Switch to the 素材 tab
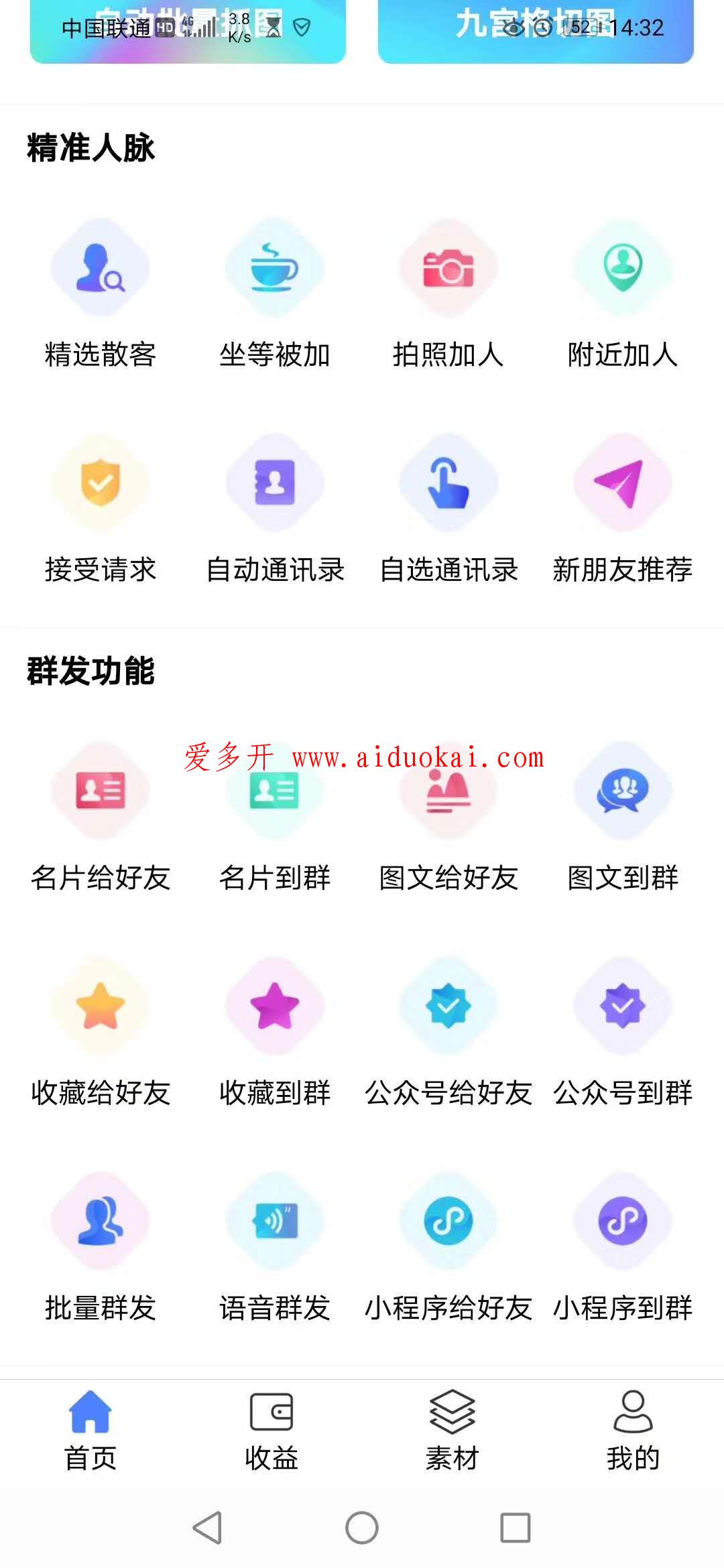724x1568 pixels. (x=452, y=1430)
